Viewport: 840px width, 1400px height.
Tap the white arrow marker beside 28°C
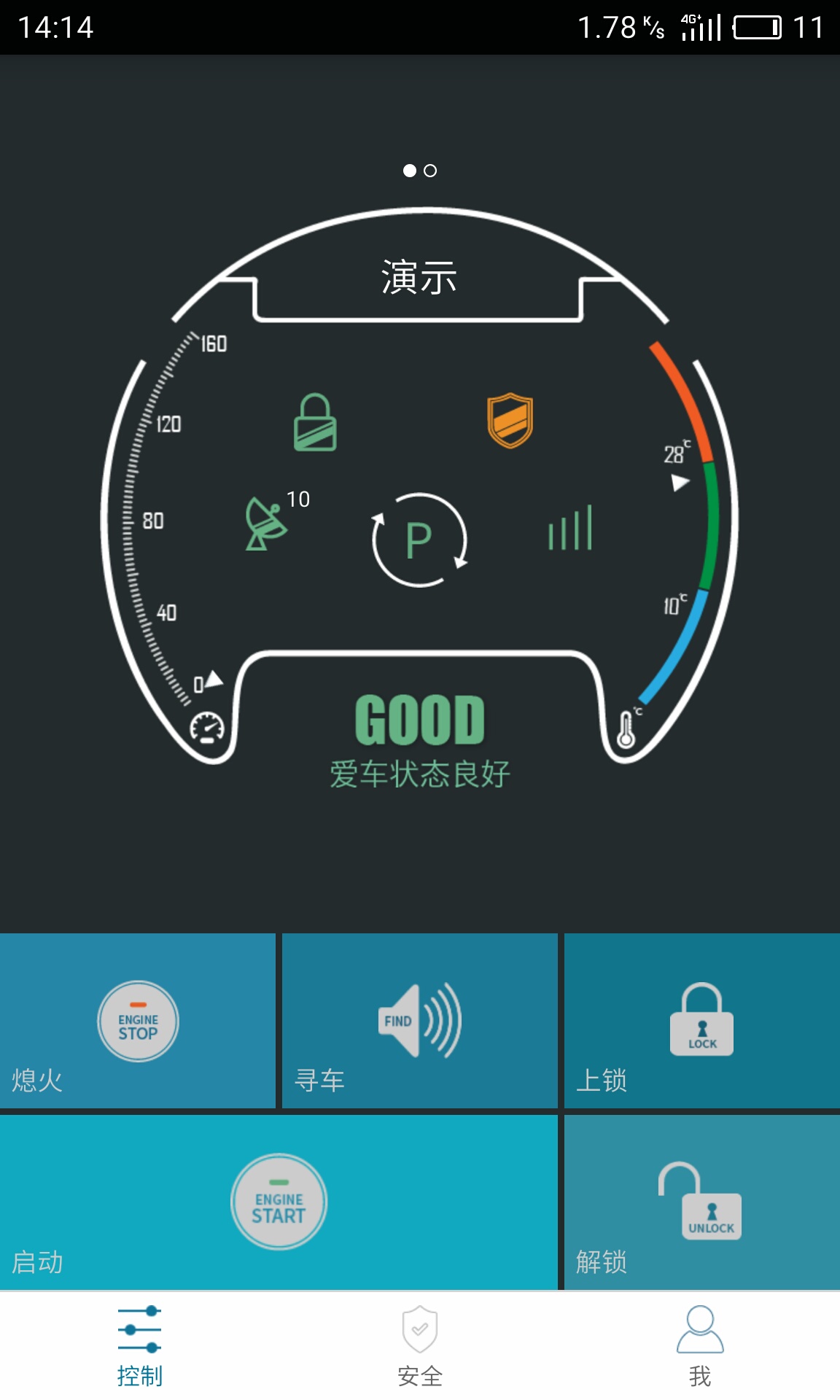coord(680,481)
